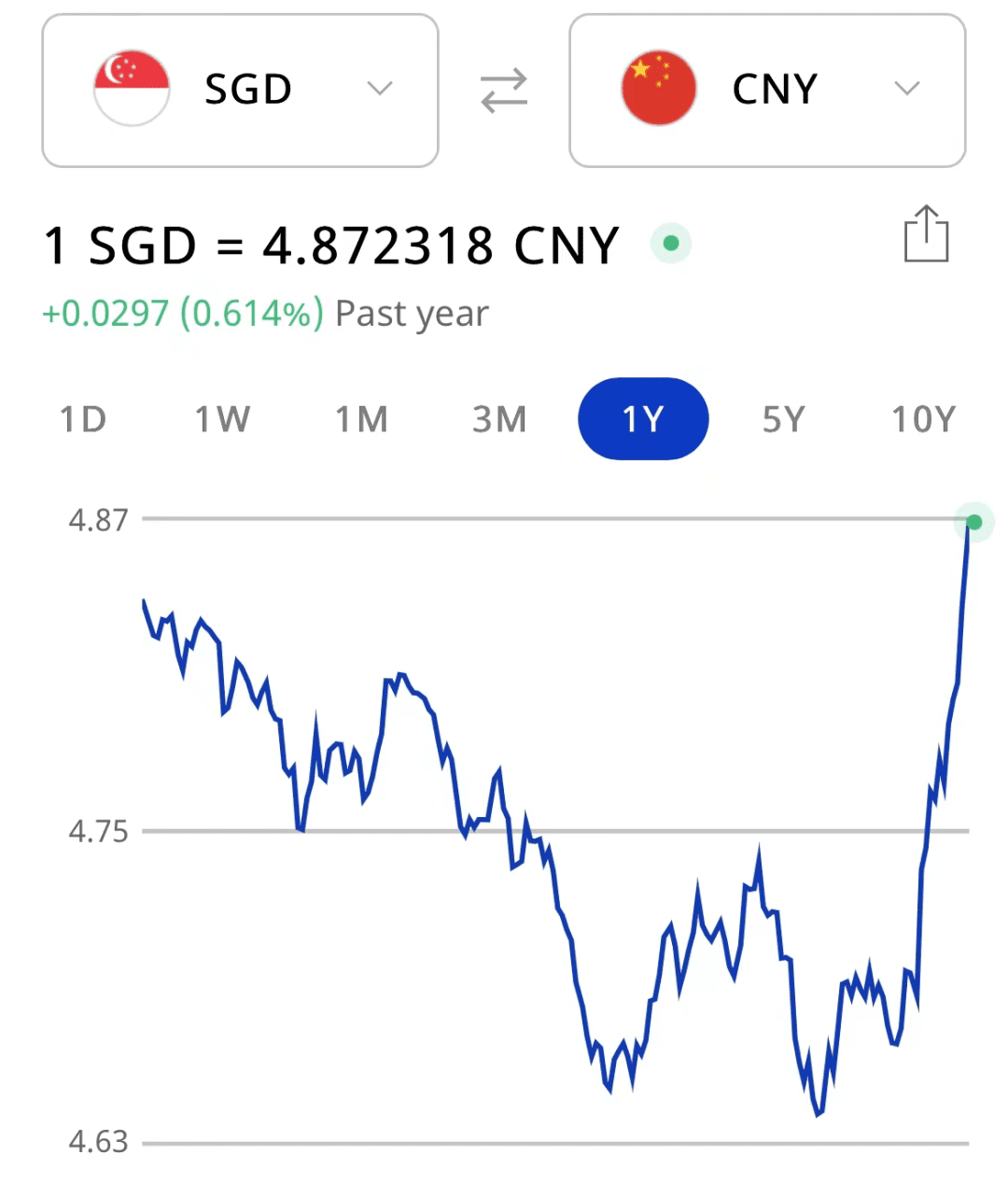Toggle the 1Y time range selection
Image resolution: width=1008 pixels, height=1197 pixels.
[x=643, y=419]
